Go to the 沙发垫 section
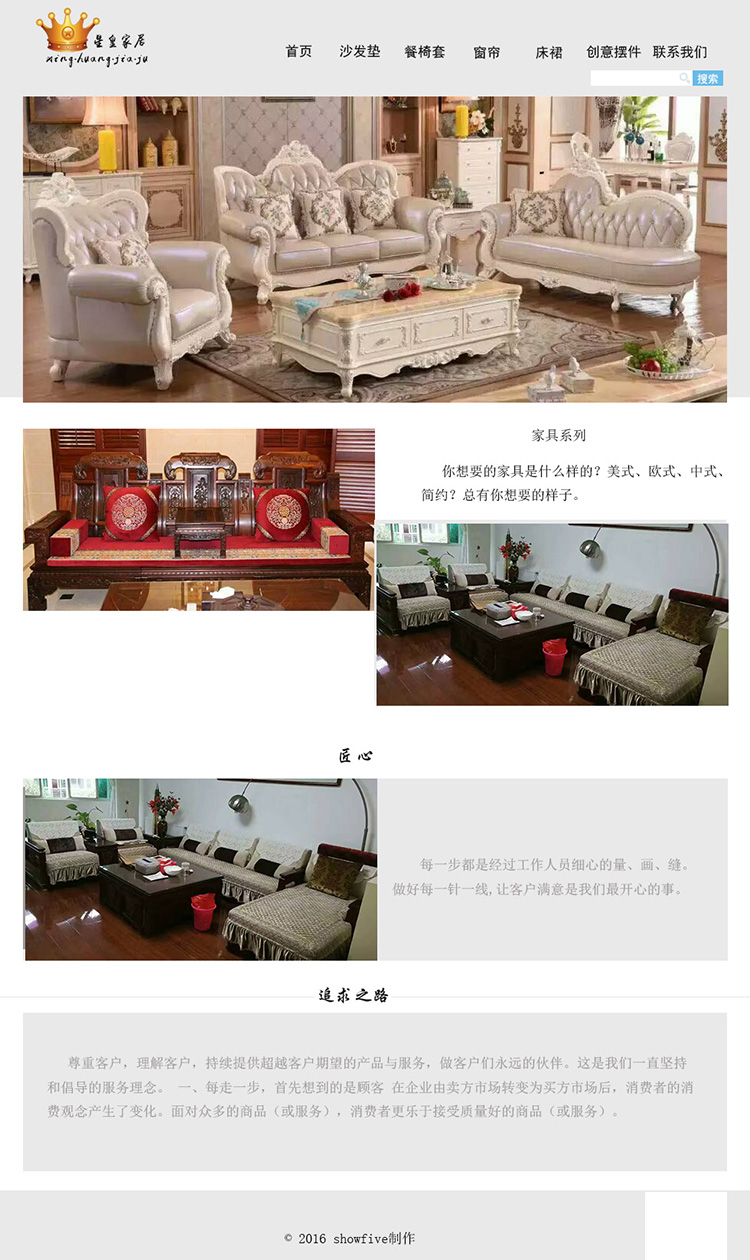Image resolution: width=750 pixels, height=1260 pixels. click(x=360, y=52)
